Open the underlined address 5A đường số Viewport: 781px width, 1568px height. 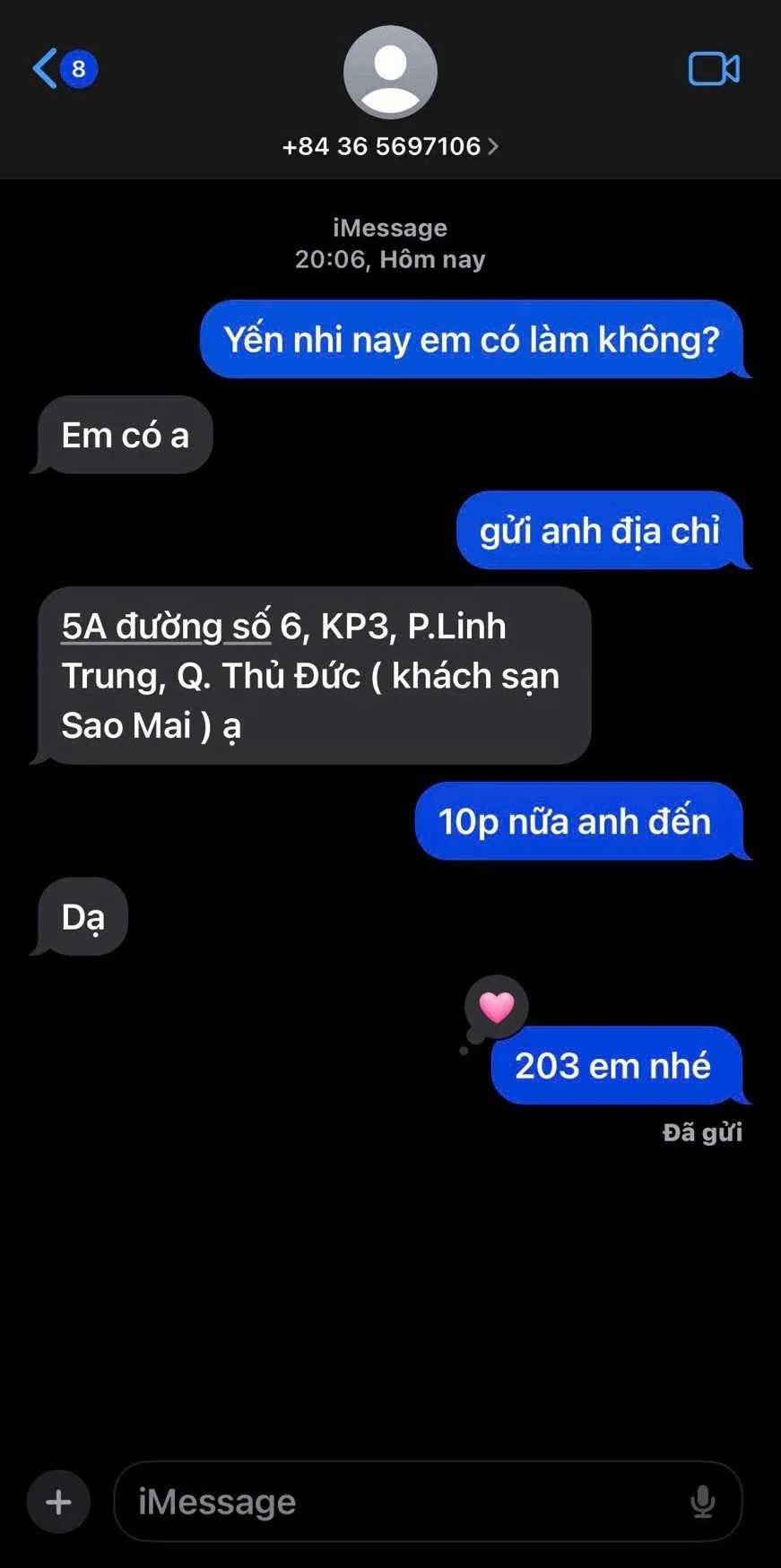click(x=166, y=627)
